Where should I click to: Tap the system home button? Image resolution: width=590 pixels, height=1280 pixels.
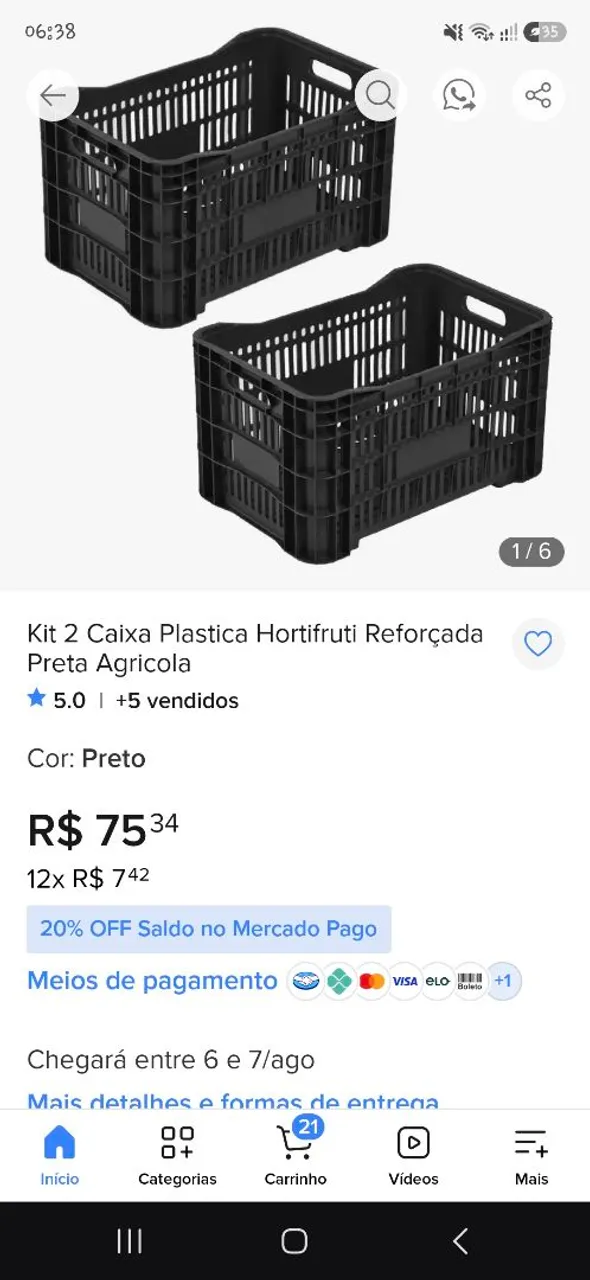pyautogui.click(x=294, y=1241)
